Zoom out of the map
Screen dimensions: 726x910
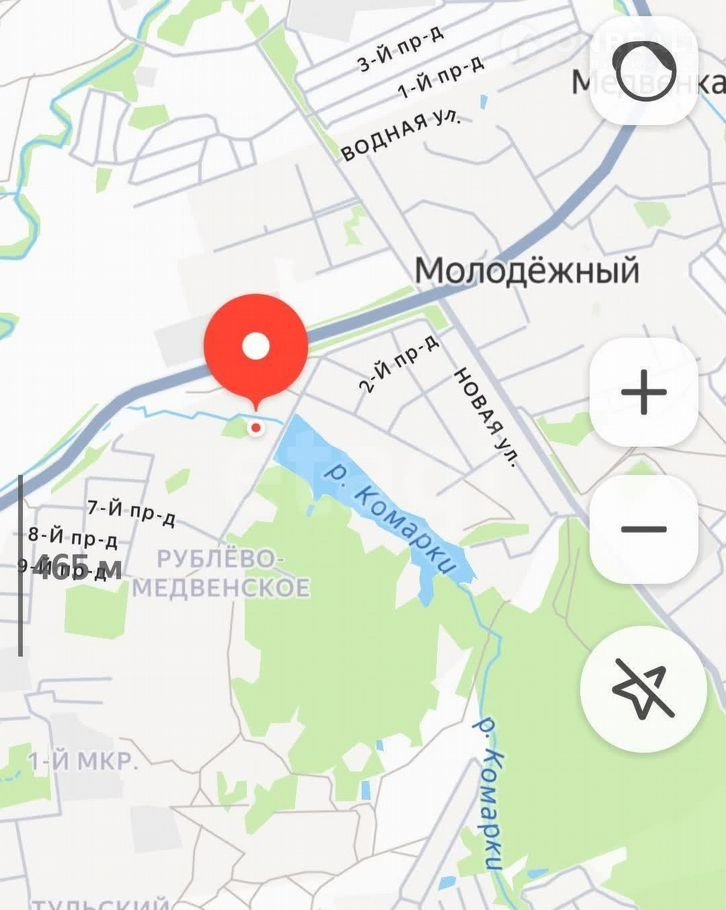[x=644, y=529]
